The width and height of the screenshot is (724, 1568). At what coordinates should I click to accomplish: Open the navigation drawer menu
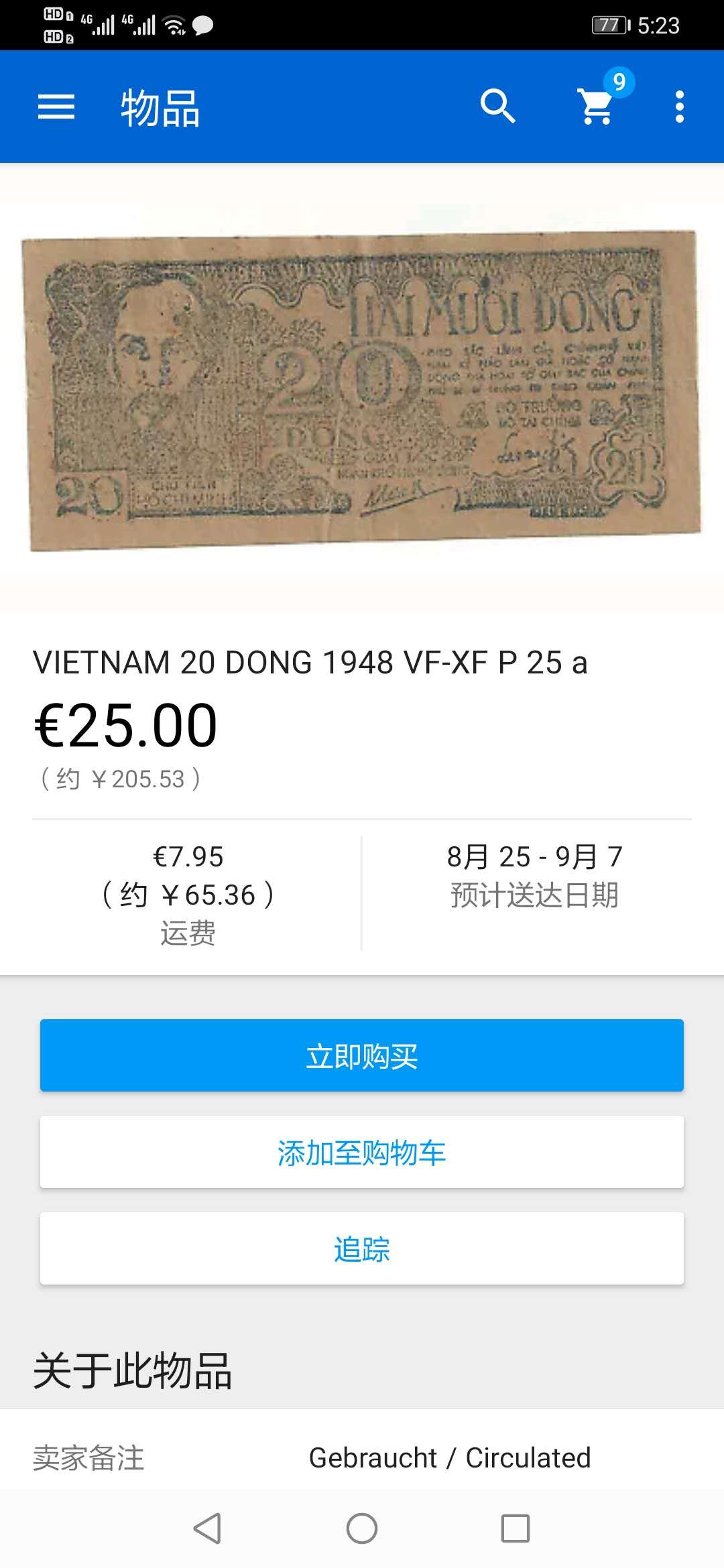(57, 107)
